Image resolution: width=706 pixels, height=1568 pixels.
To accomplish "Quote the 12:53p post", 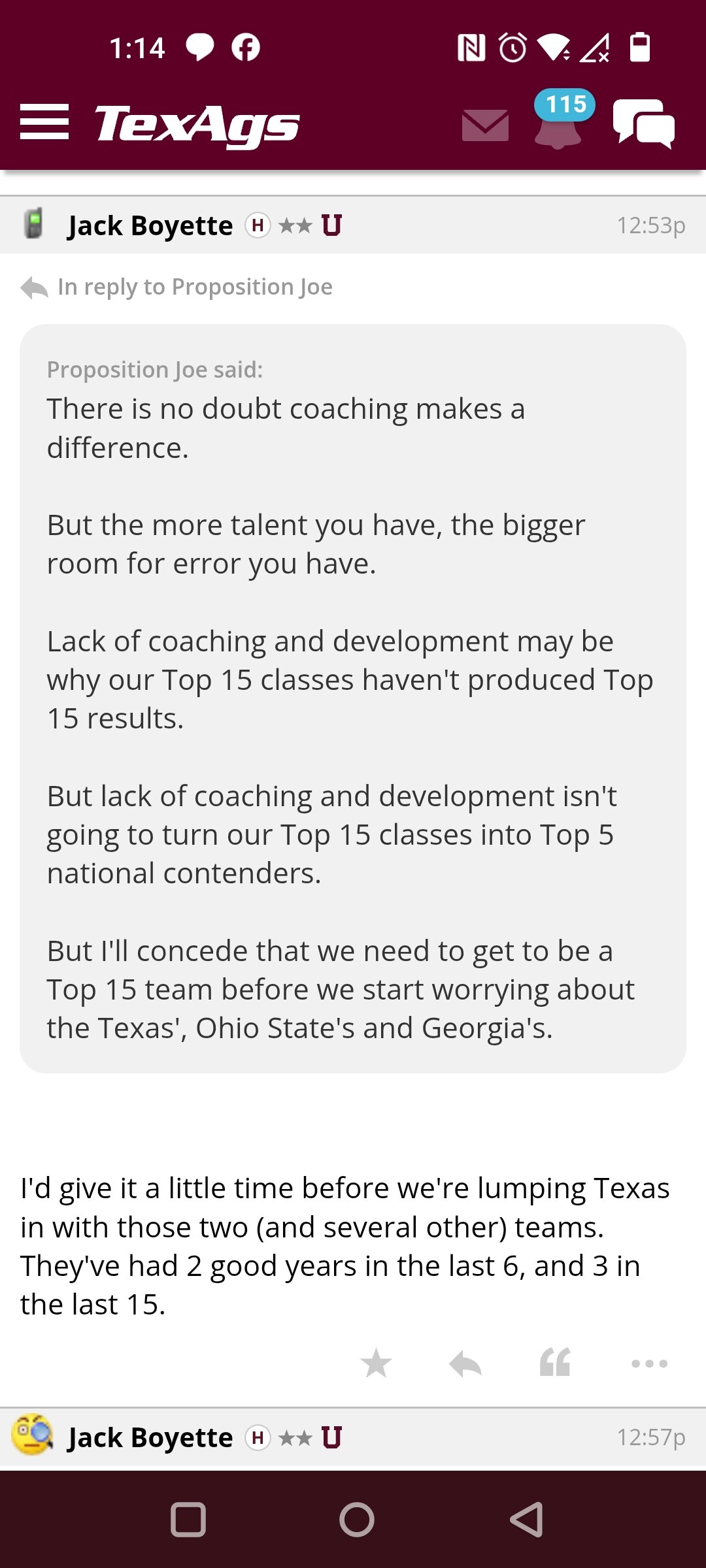I will tap(555, 1363).
